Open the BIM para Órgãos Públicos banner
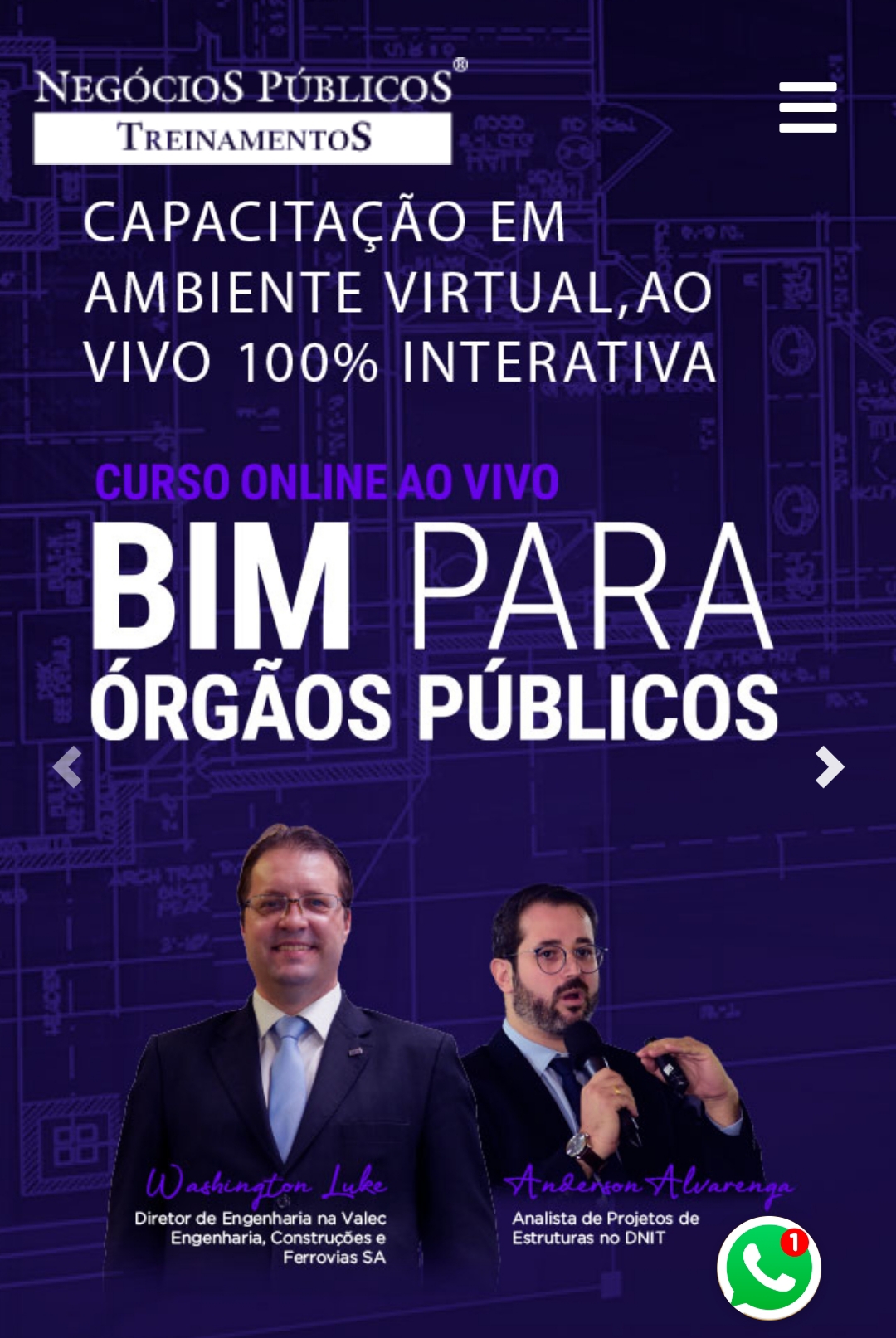The width and height of the screenshot is (896, 1338). click(x=448, y=871)
